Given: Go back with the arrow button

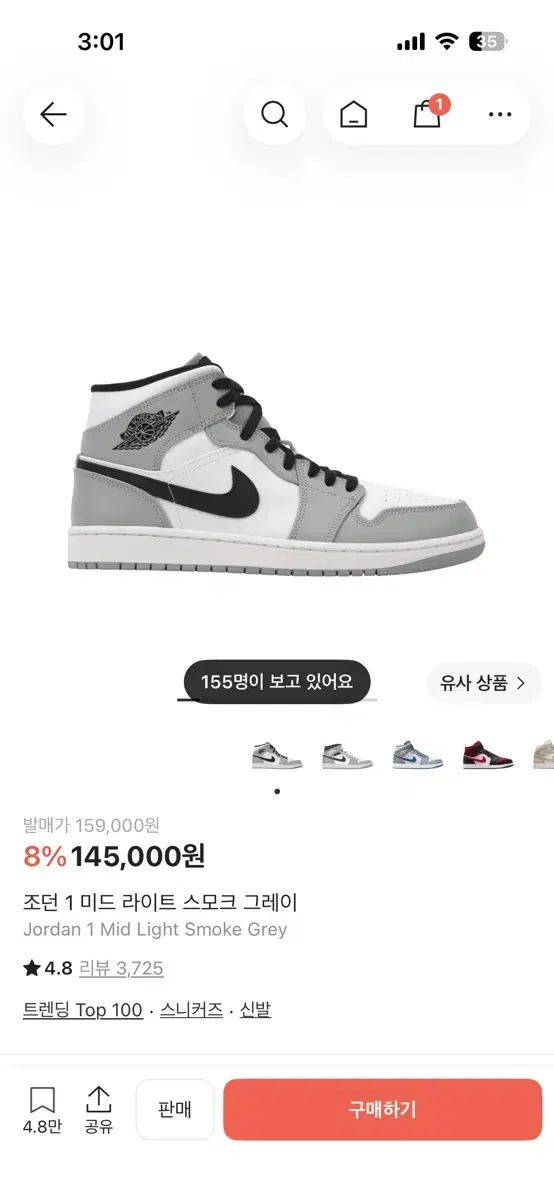Looking at the screenshot, I should point(53,114).
